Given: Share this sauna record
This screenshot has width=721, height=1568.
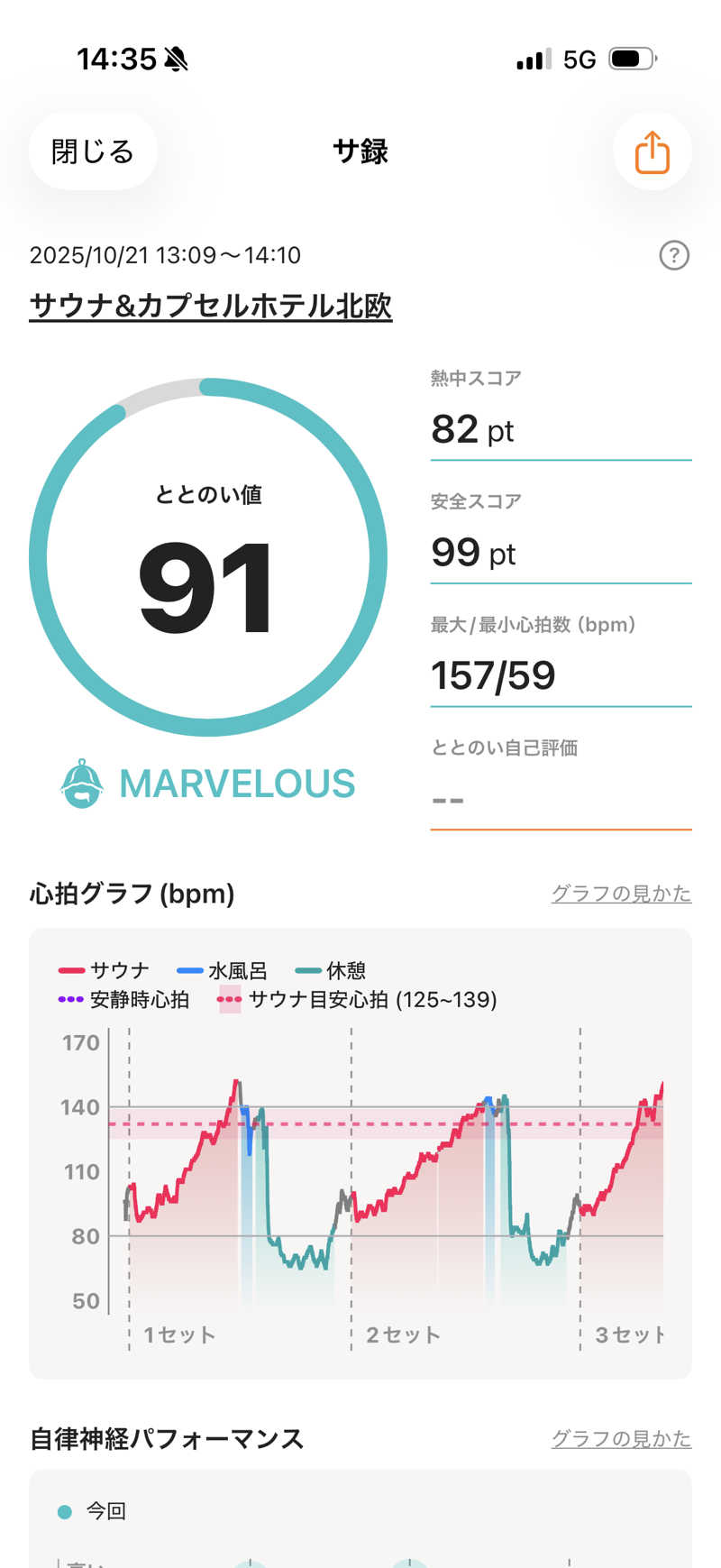Looking at the screenshot, I should coord(652,151).
